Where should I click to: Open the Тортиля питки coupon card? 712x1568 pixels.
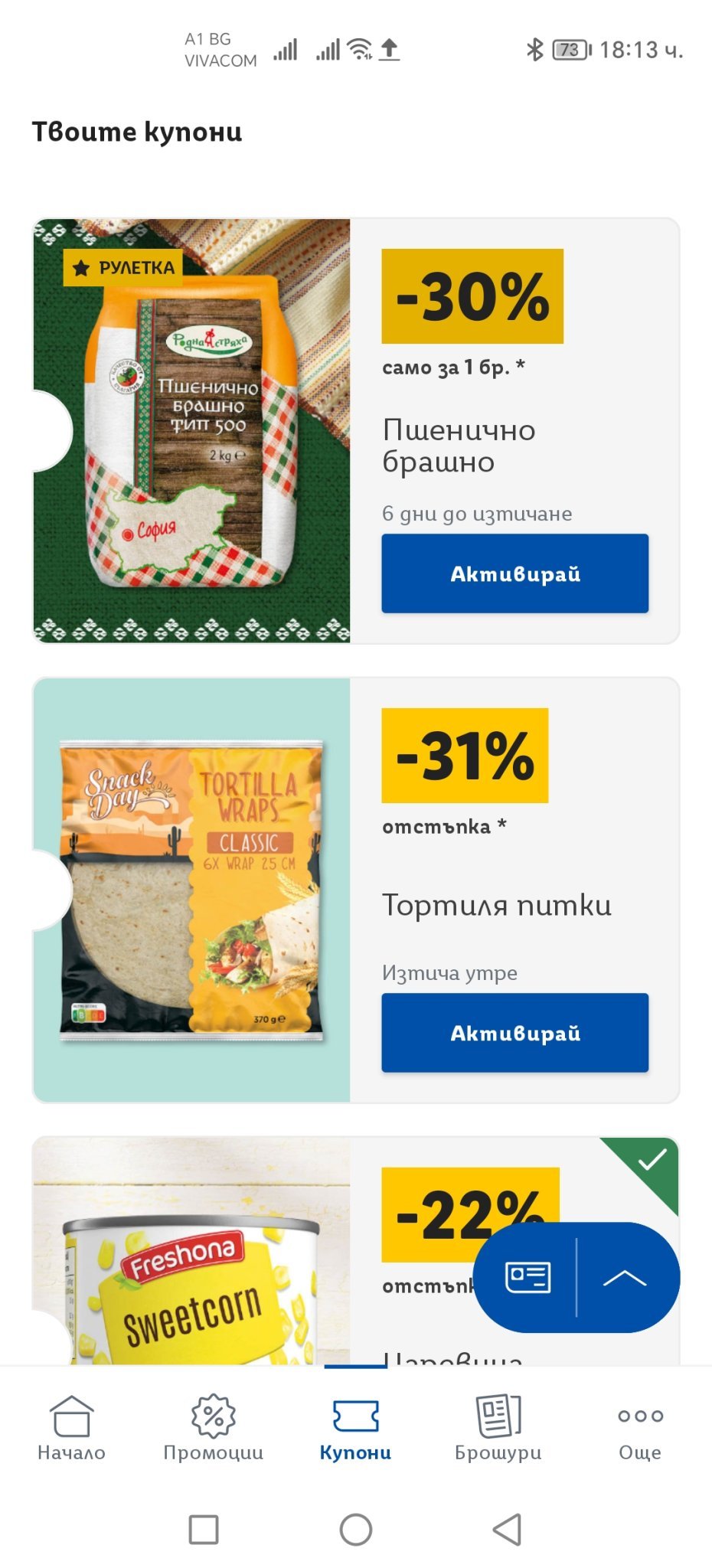[191, 890]
